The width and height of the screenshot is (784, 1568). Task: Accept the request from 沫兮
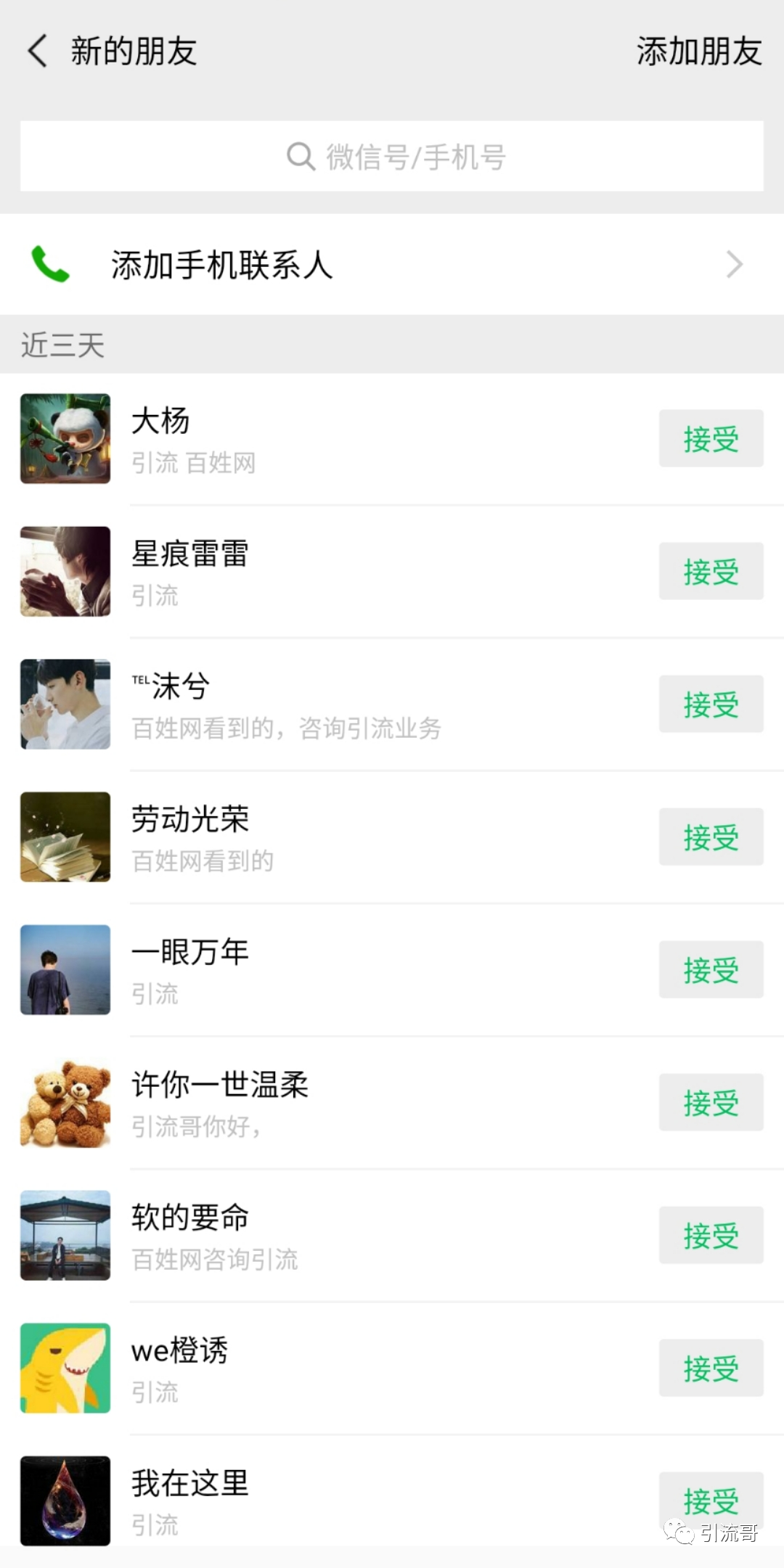point(711,705)
